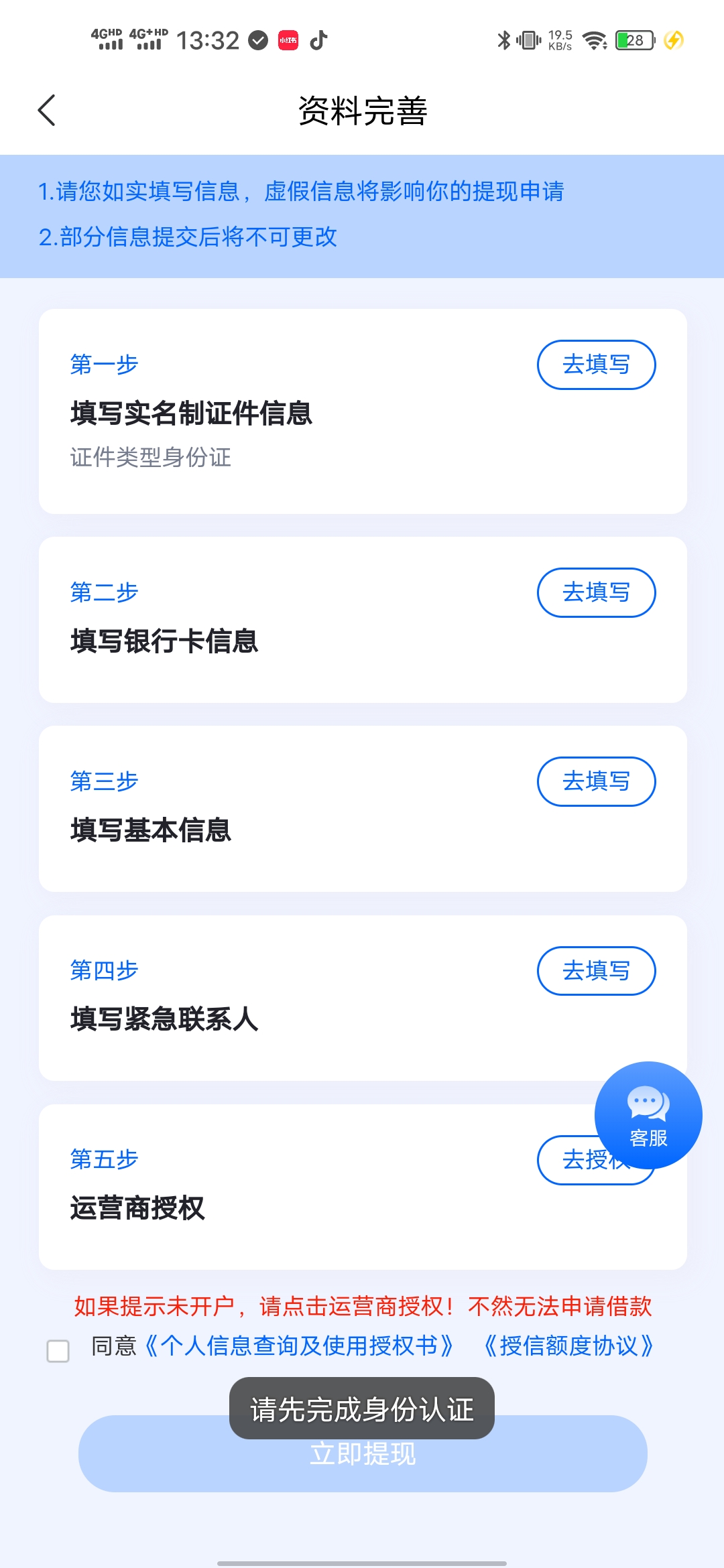Check the 同意 agreement checkbox
The height and width of the screenshot is (1568, 724).
[58, 1351]
